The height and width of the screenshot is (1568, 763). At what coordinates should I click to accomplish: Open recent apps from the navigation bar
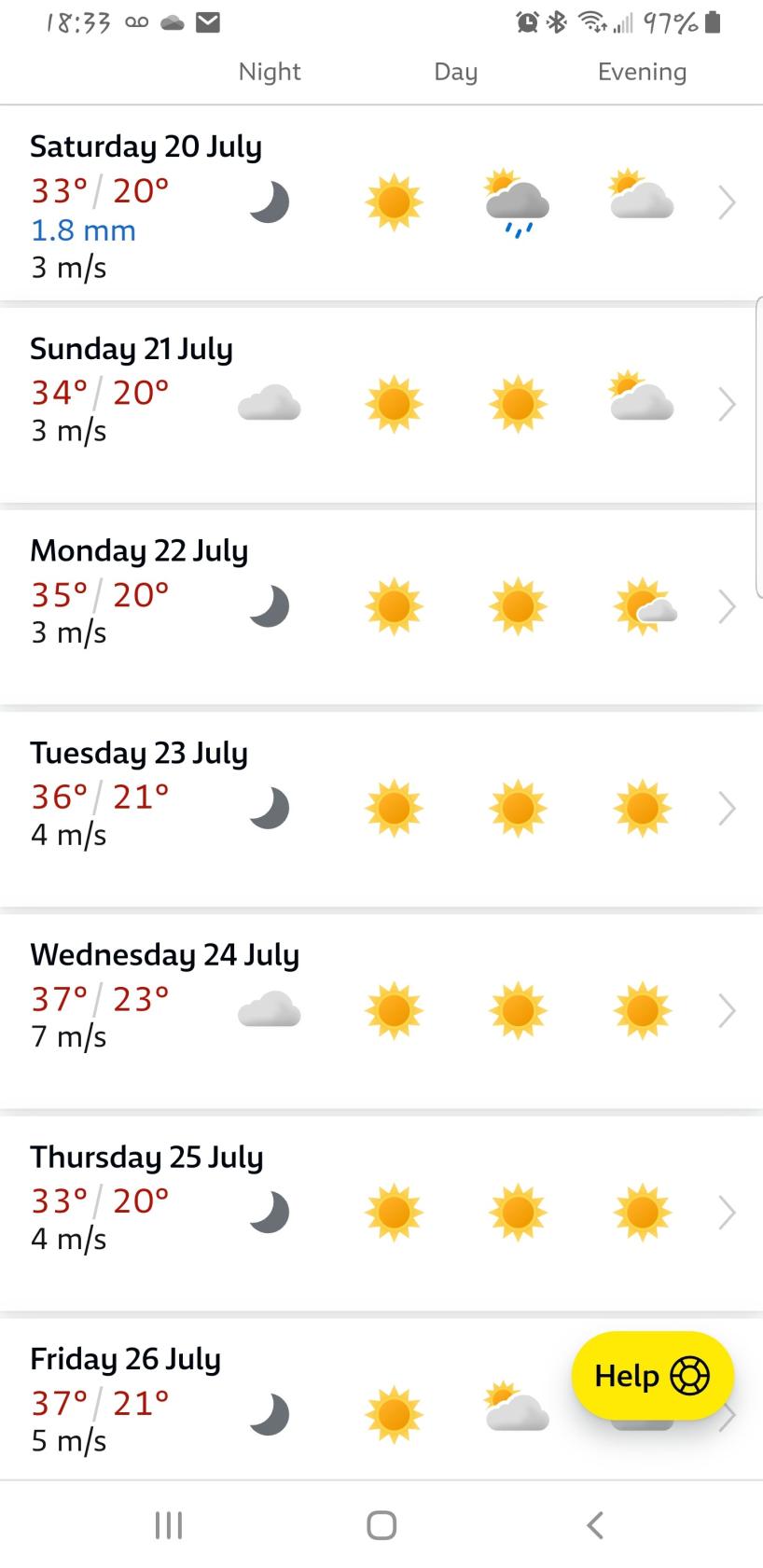169,1525
